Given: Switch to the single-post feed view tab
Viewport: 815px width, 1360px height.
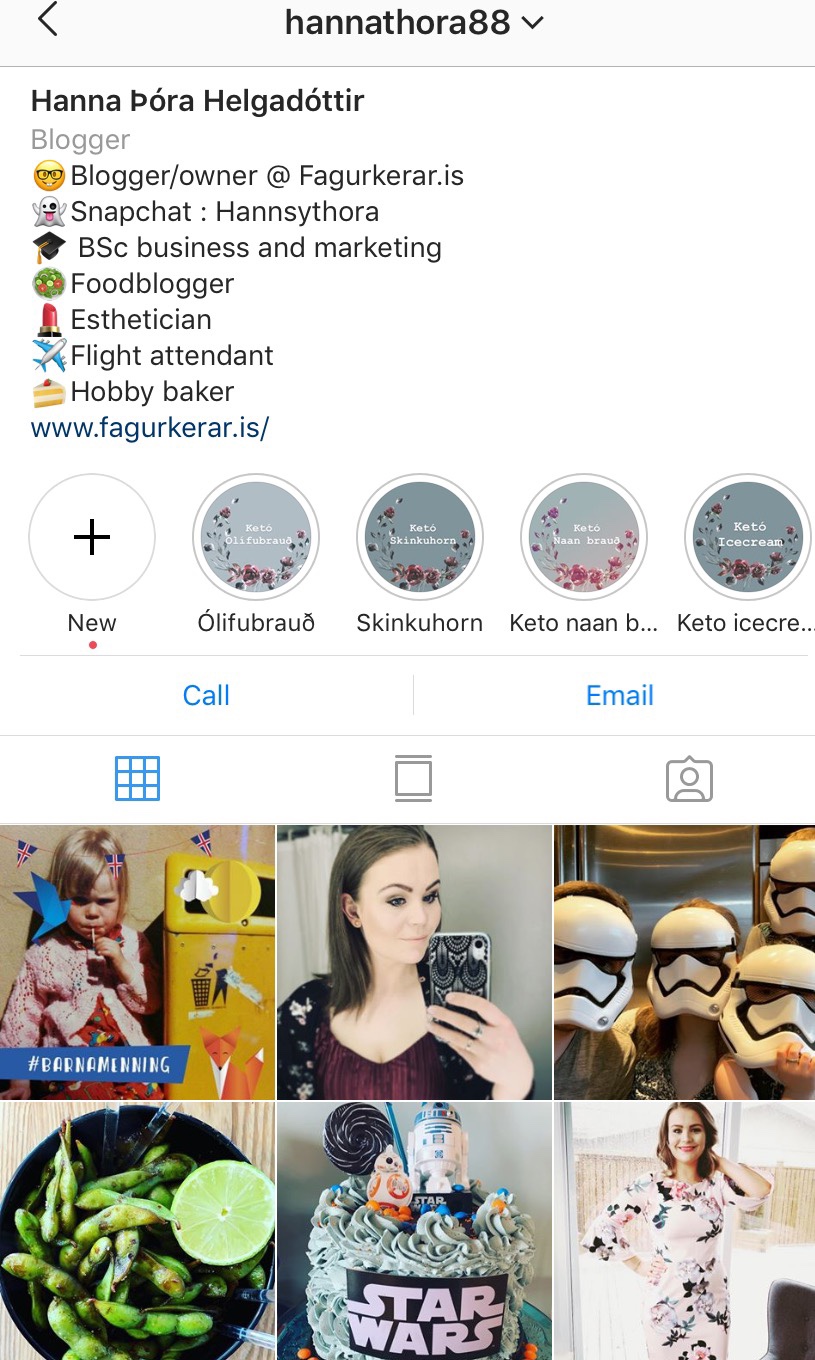Looking at the screenshot, I should pos(413,779).
